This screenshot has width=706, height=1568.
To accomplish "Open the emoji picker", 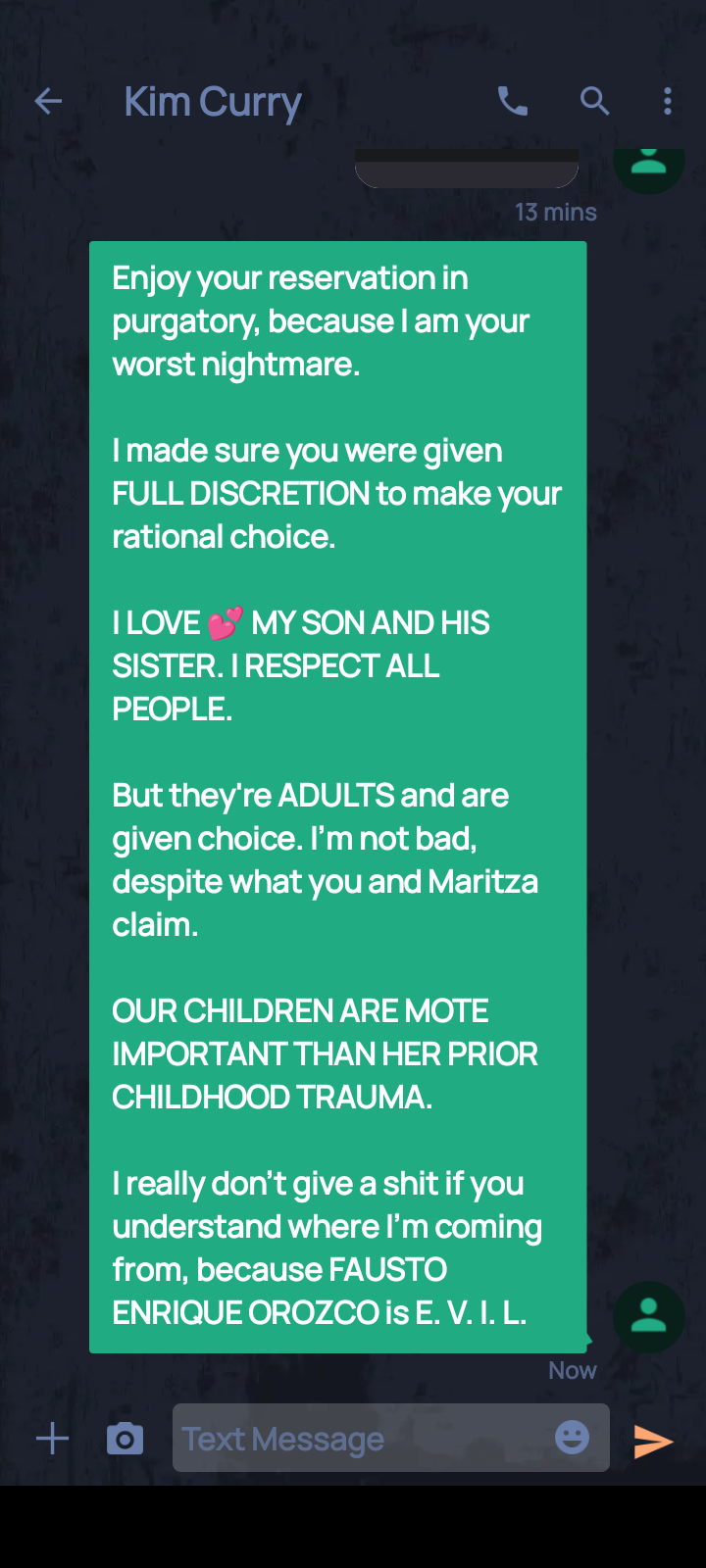I will (573, 1438).
